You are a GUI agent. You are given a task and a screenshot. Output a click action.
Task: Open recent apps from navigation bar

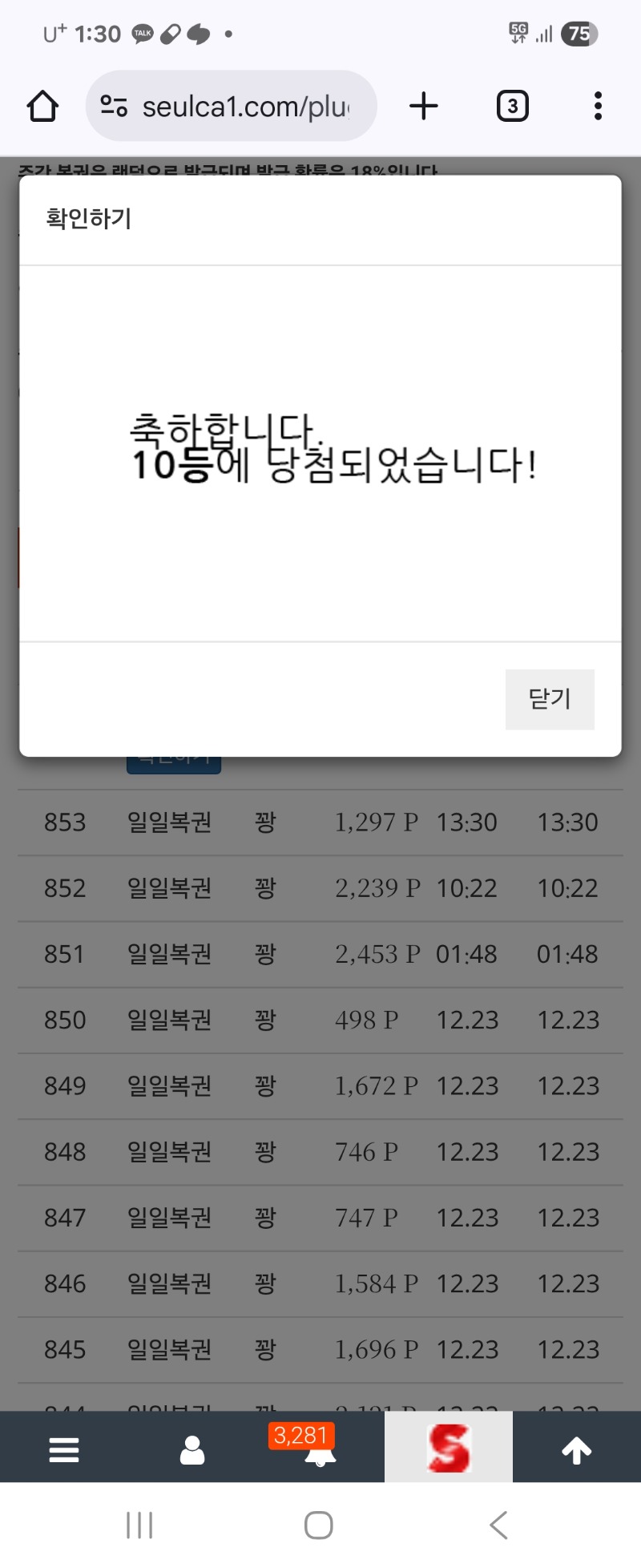(139, 1525)
